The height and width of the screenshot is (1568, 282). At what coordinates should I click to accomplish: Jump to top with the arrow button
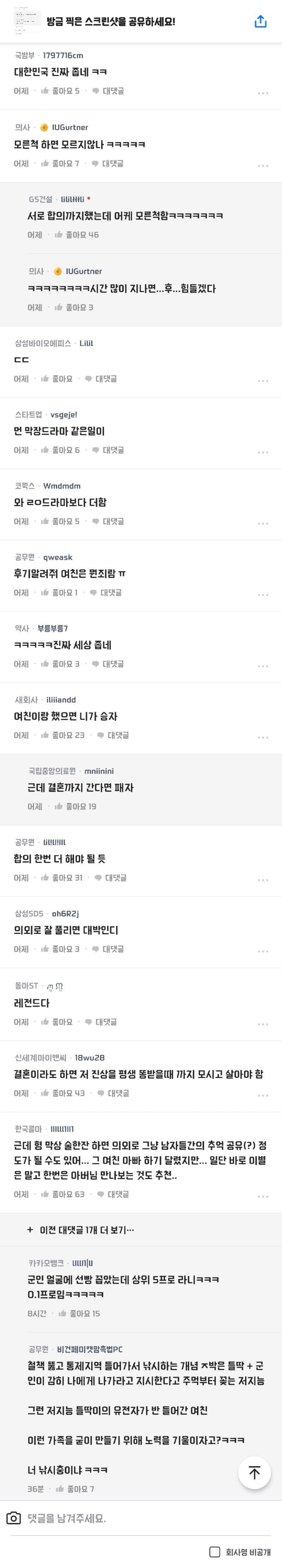254,1472
